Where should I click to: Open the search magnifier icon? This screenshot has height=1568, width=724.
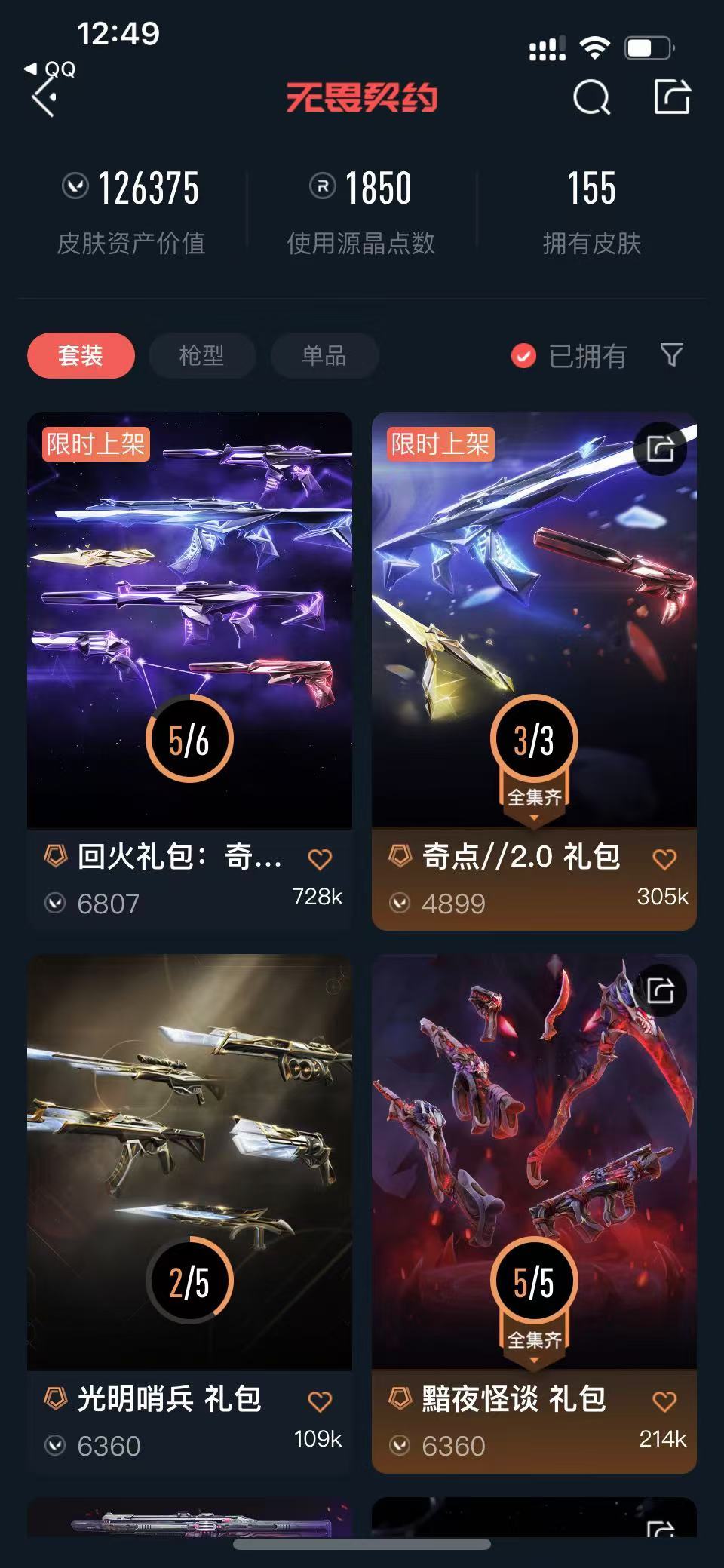coord(591,98)
